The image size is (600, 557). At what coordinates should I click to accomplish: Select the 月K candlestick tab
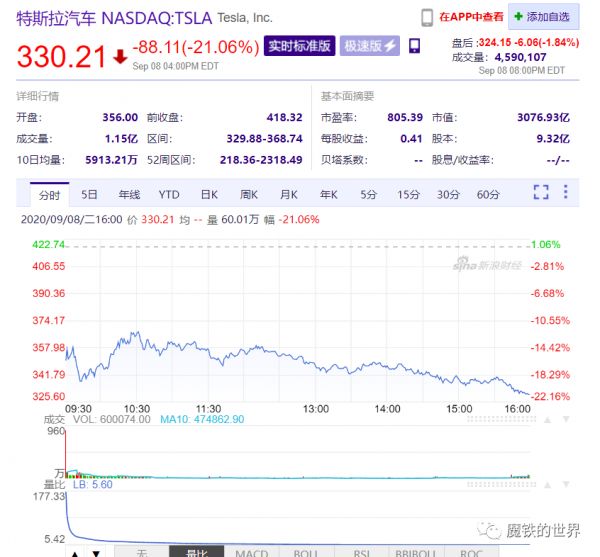[x=289, y=194]
